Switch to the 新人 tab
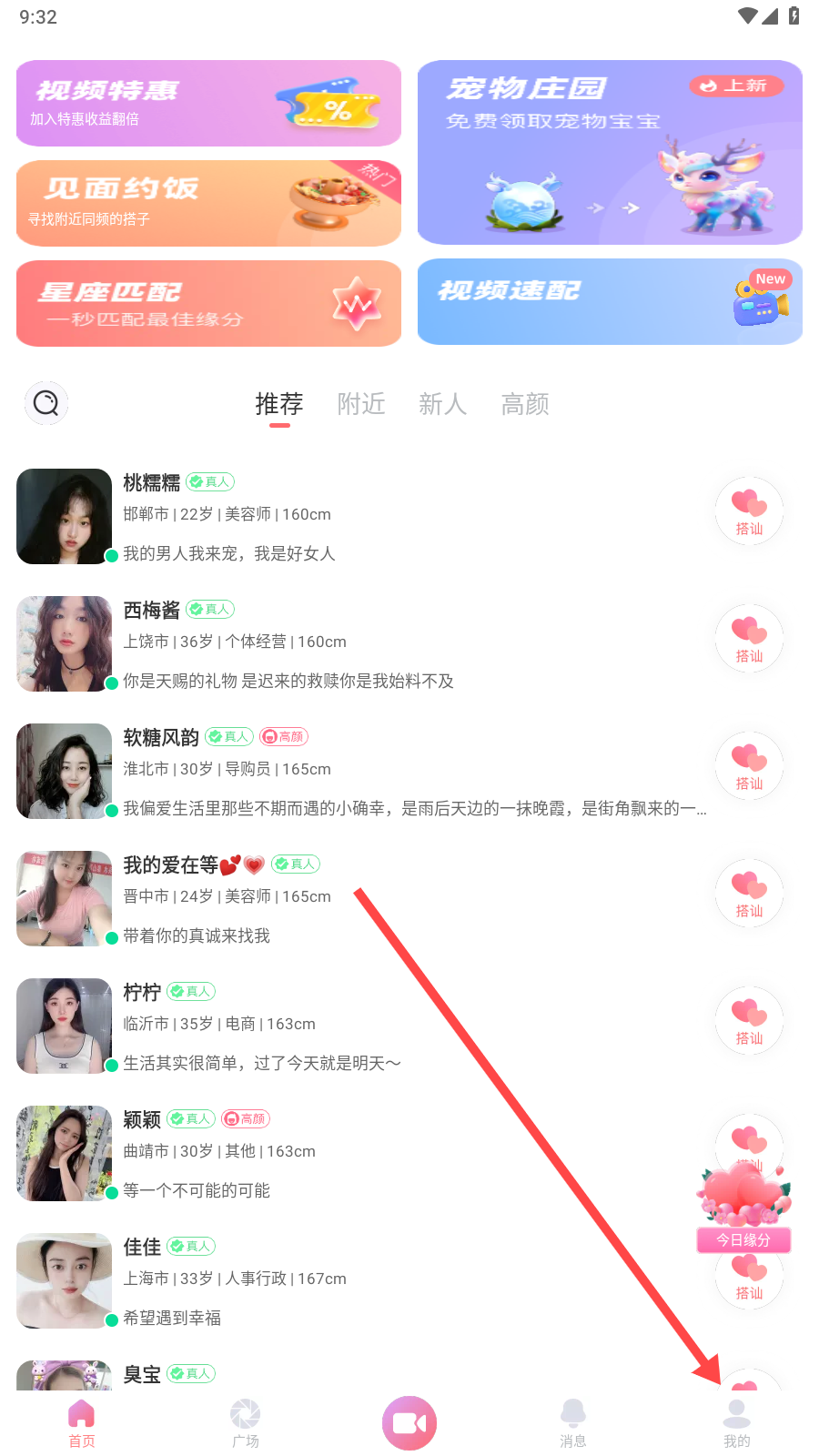Viewport: 819px width, 1456px height. (x=442, y=404)
